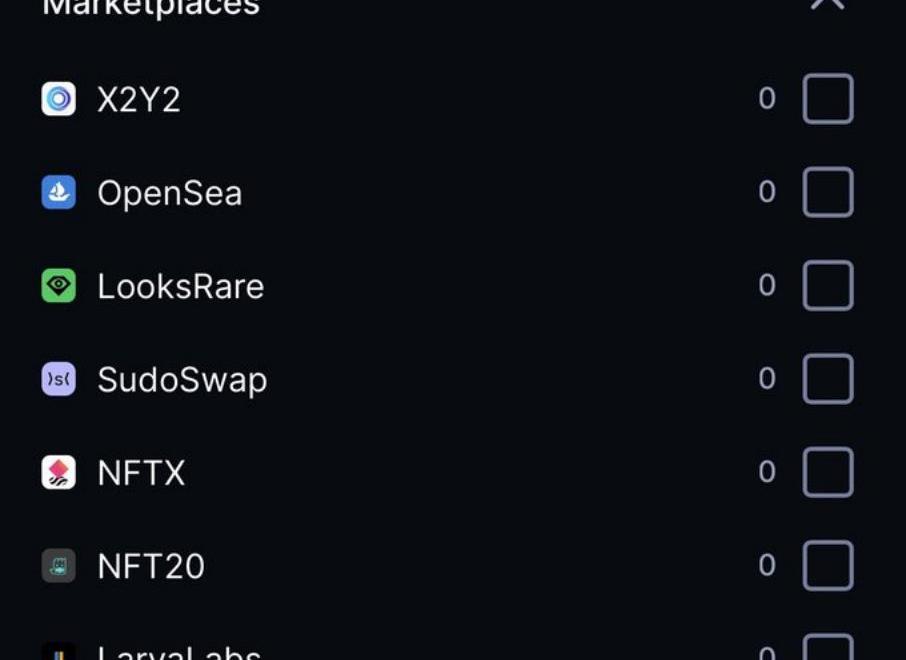
Task: Collapse the Marketplaces filter section
Action: (x=827, y=4)
